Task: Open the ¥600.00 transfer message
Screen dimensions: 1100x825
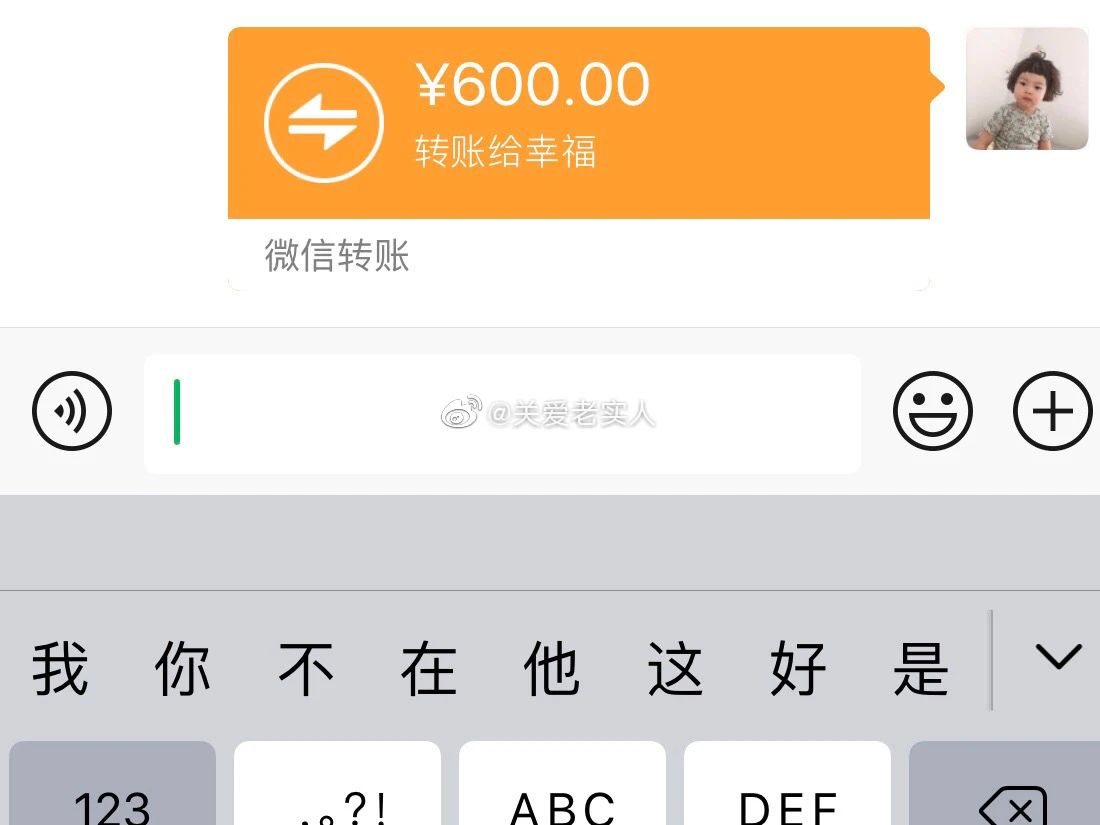Action: pyautogui.click(x=578, y=123)
